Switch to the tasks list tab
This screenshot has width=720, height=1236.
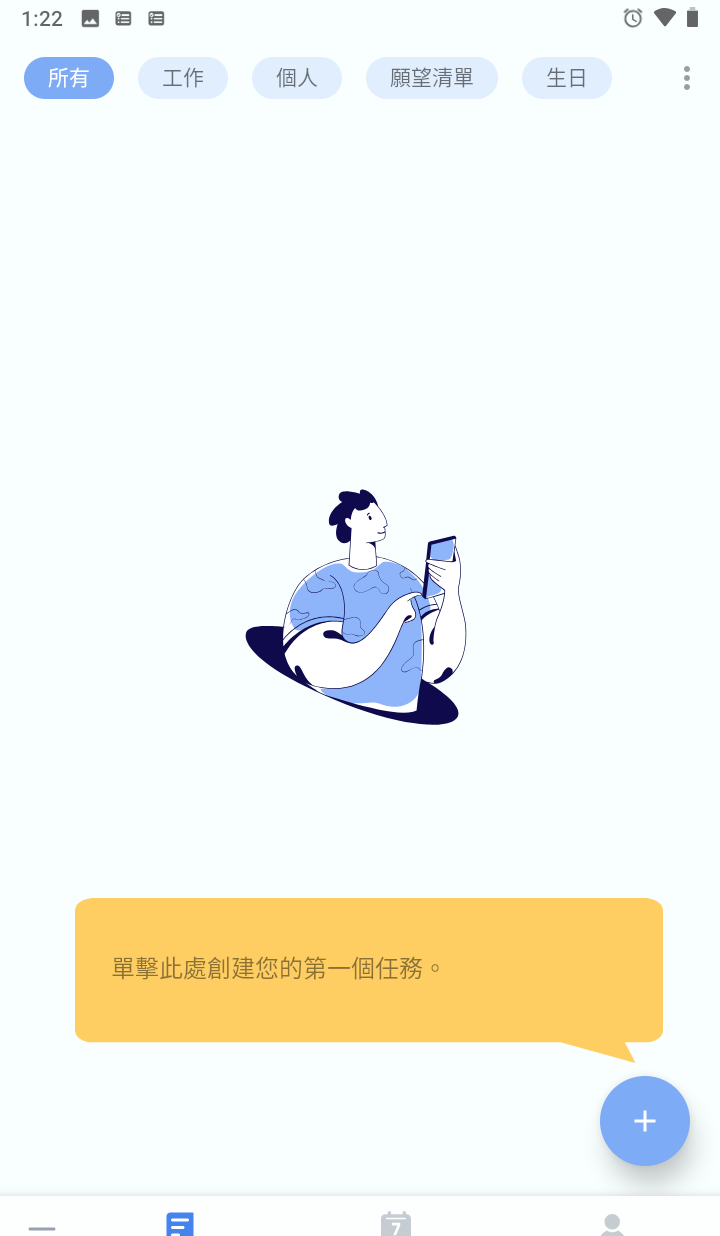[180, 1223]
